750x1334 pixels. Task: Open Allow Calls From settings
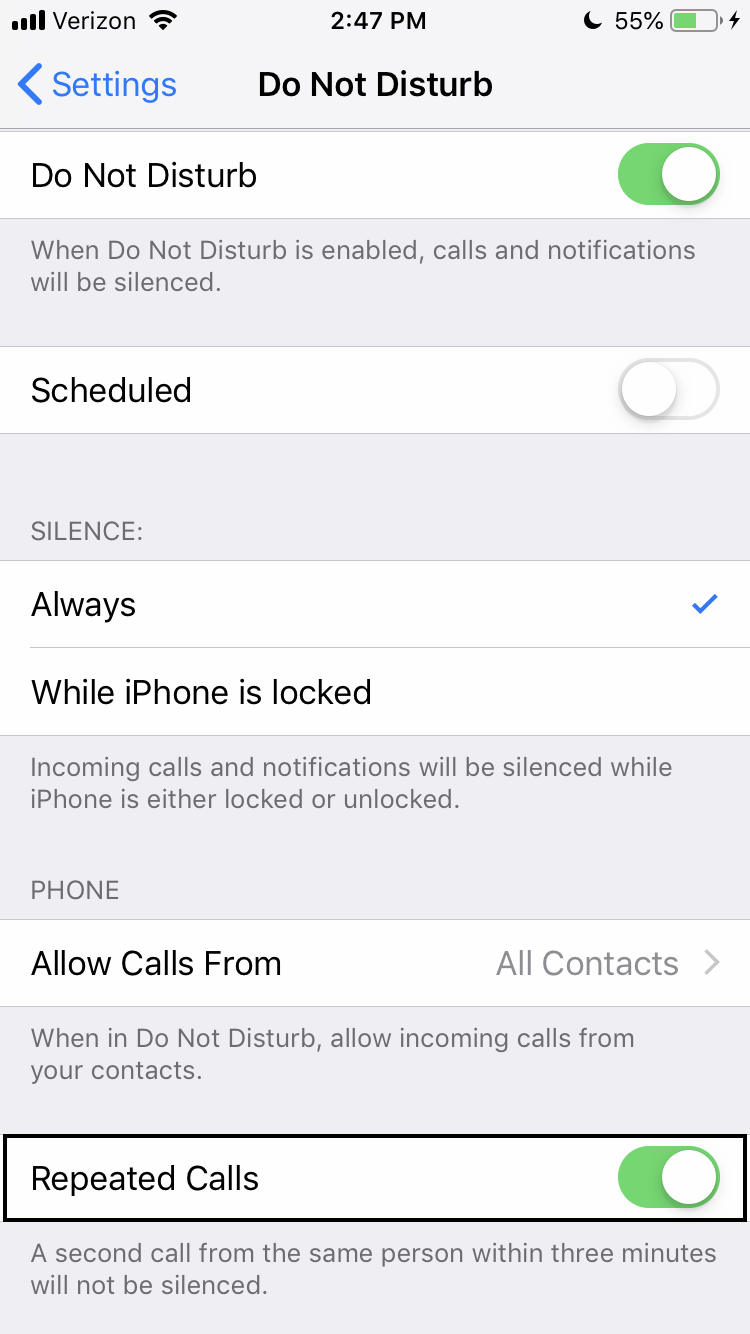[x=375, y=963]
